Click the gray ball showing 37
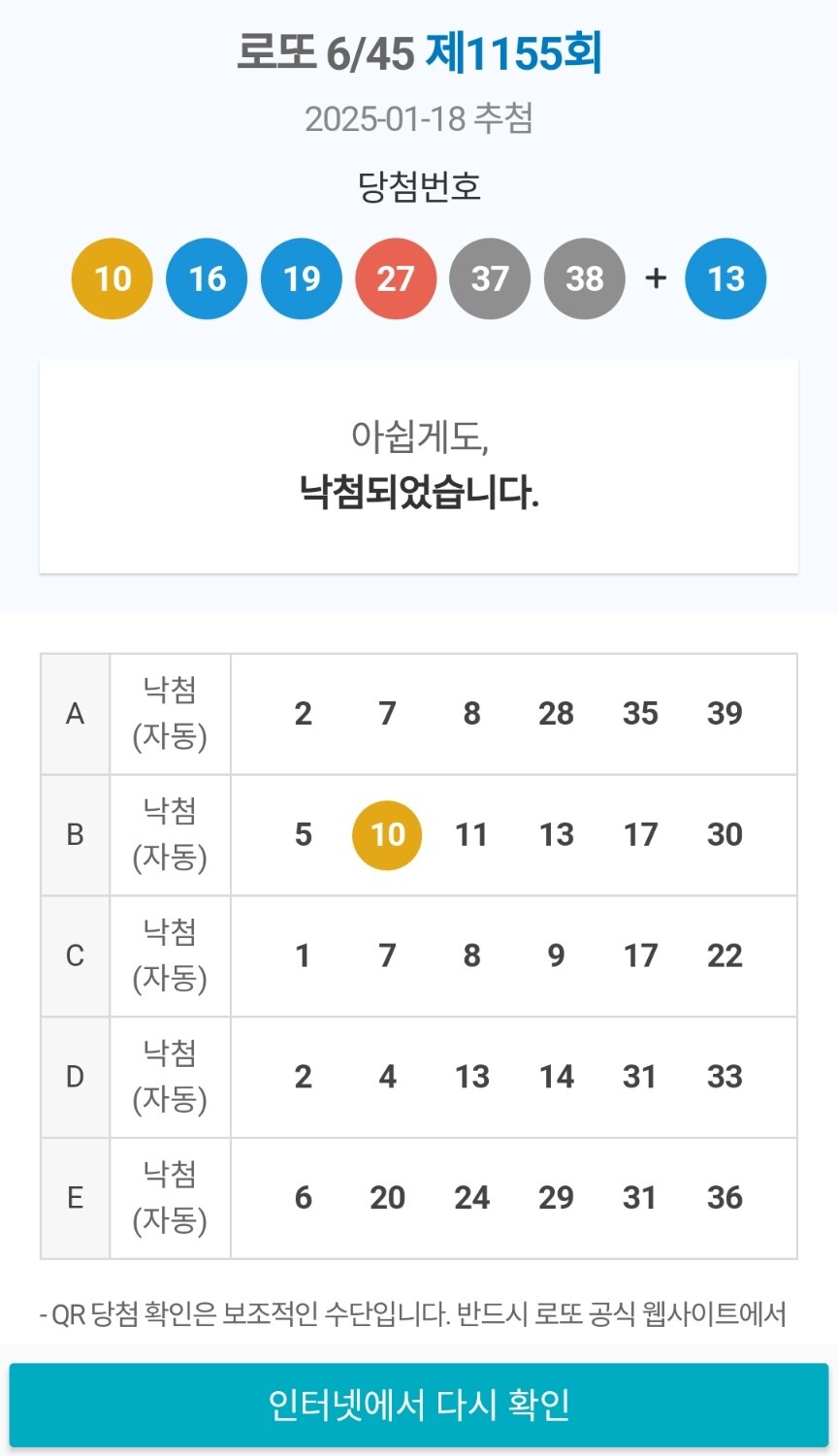 click(490, 278)
